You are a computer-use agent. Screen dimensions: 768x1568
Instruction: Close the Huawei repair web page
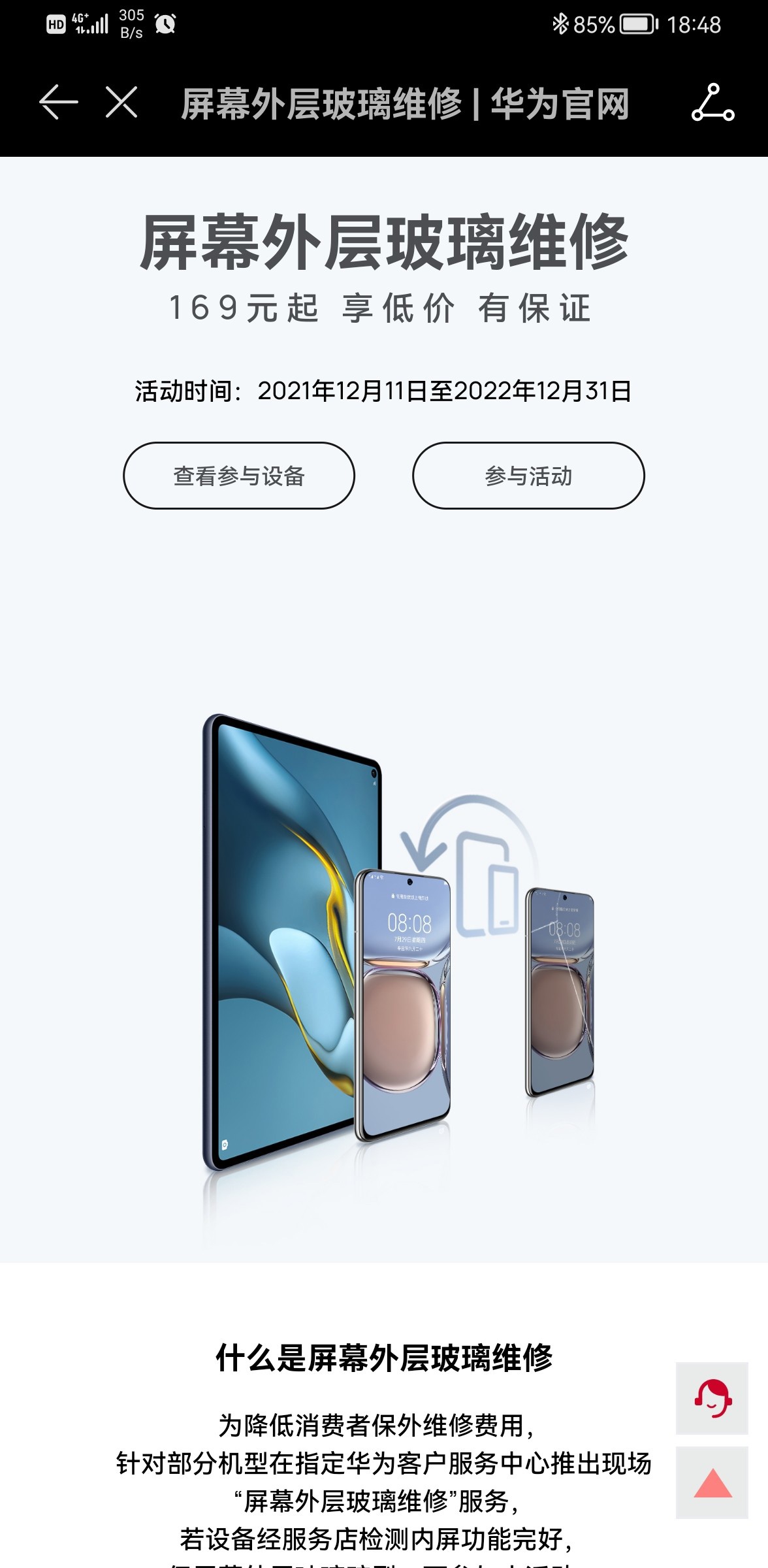point(121,103)
